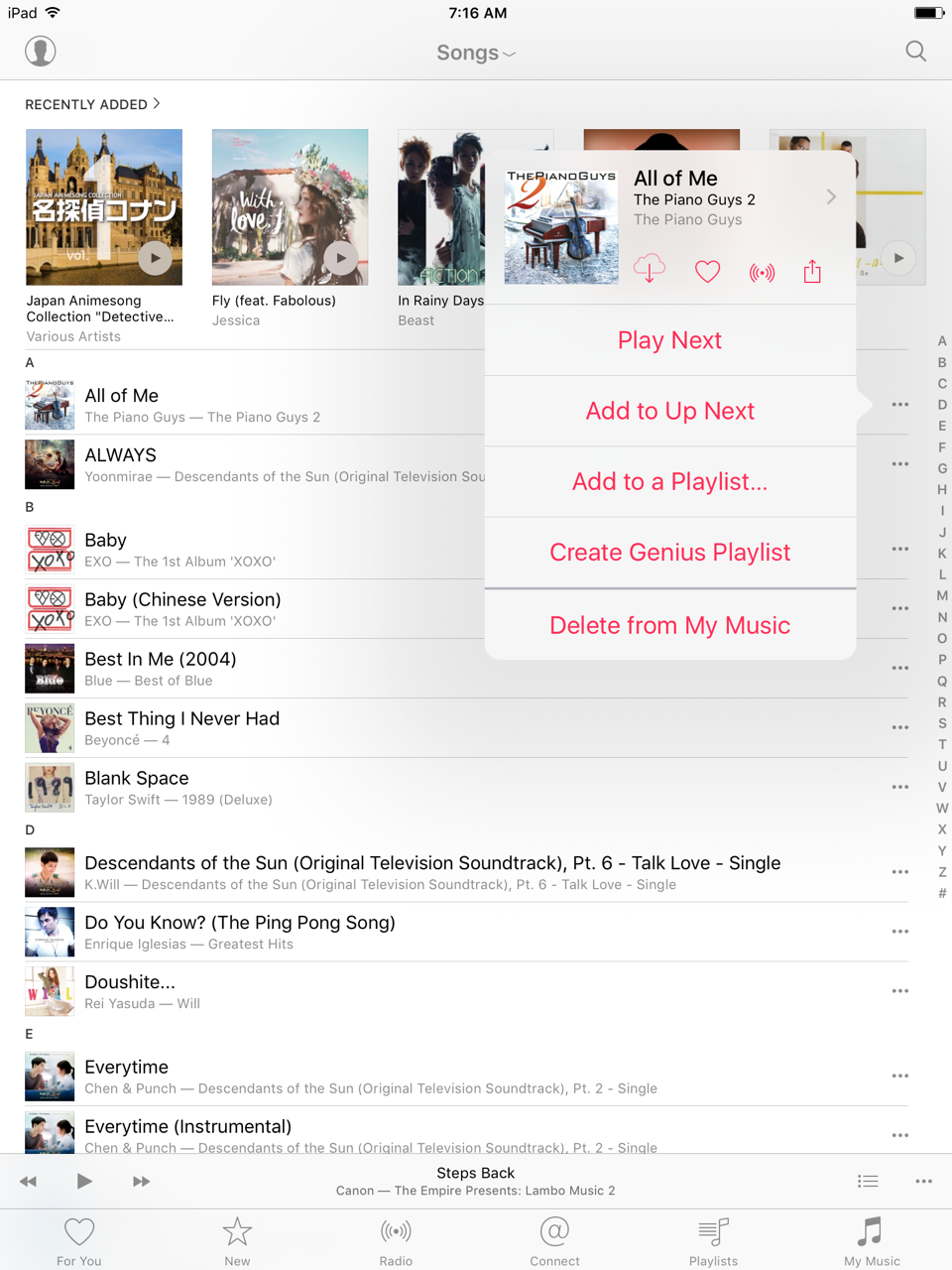Love All of Me with heart icon

(707, 271)
